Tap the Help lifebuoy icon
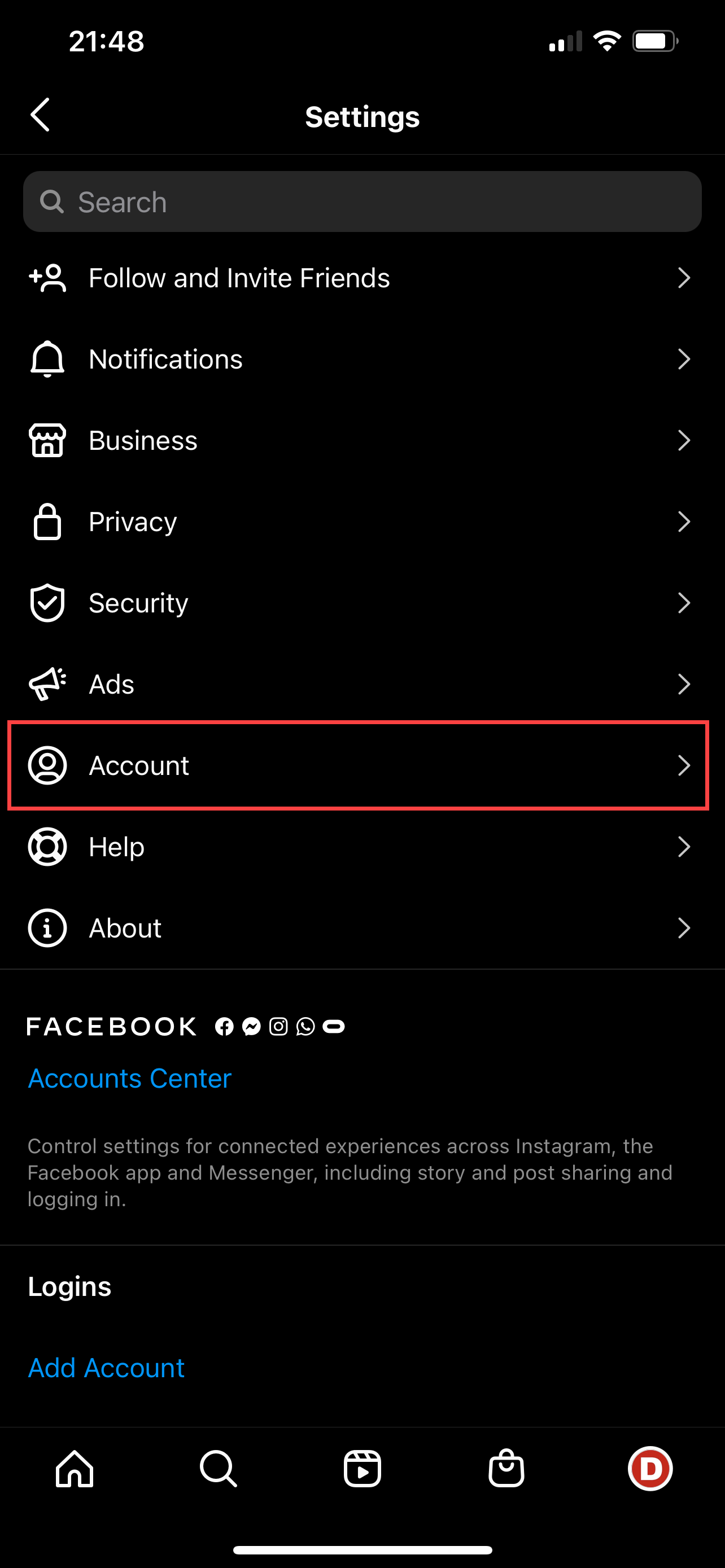Viewport: 725px width, 1568px height. point(47,846)
